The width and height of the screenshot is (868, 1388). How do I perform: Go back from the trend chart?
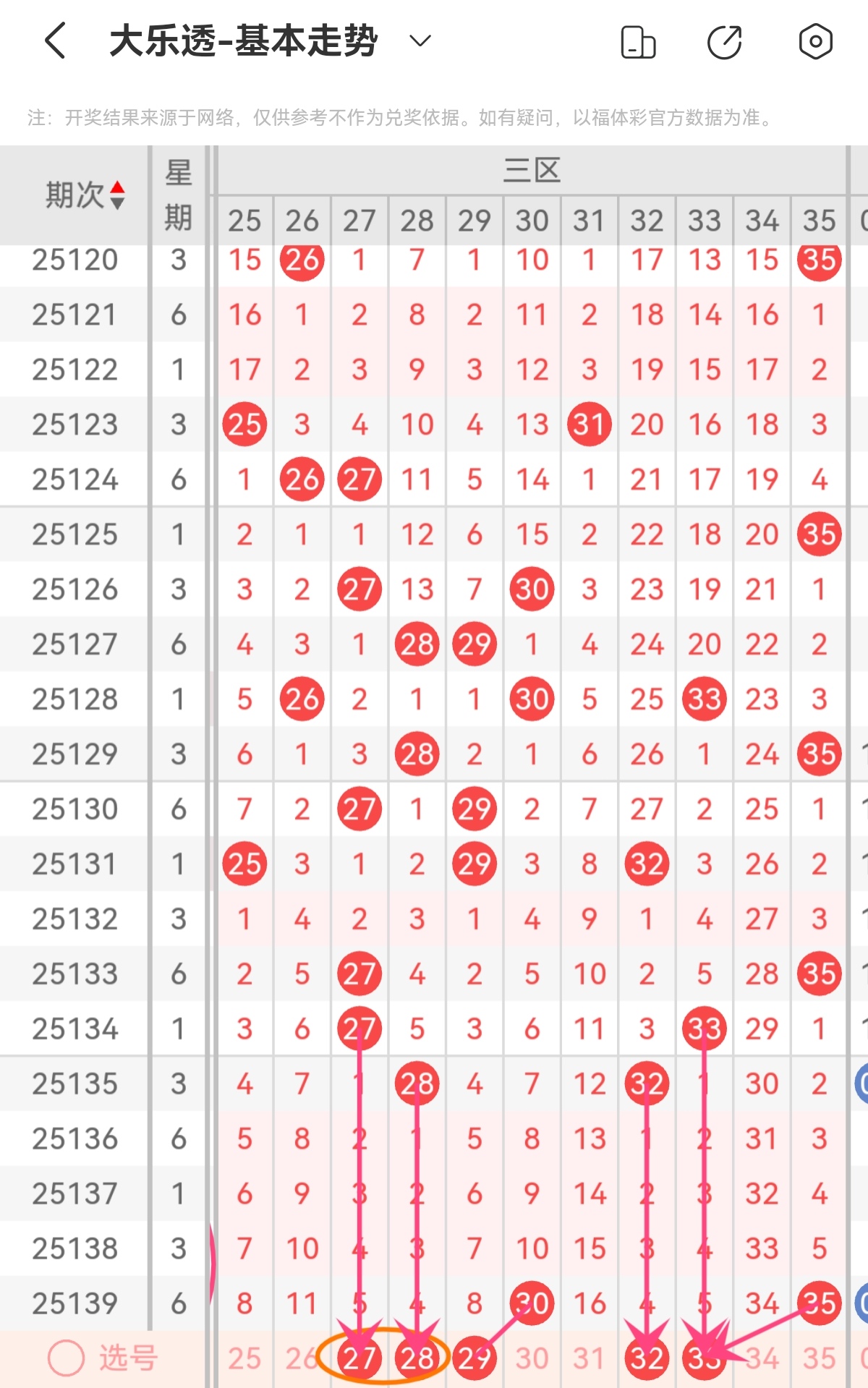click(56, 41)
